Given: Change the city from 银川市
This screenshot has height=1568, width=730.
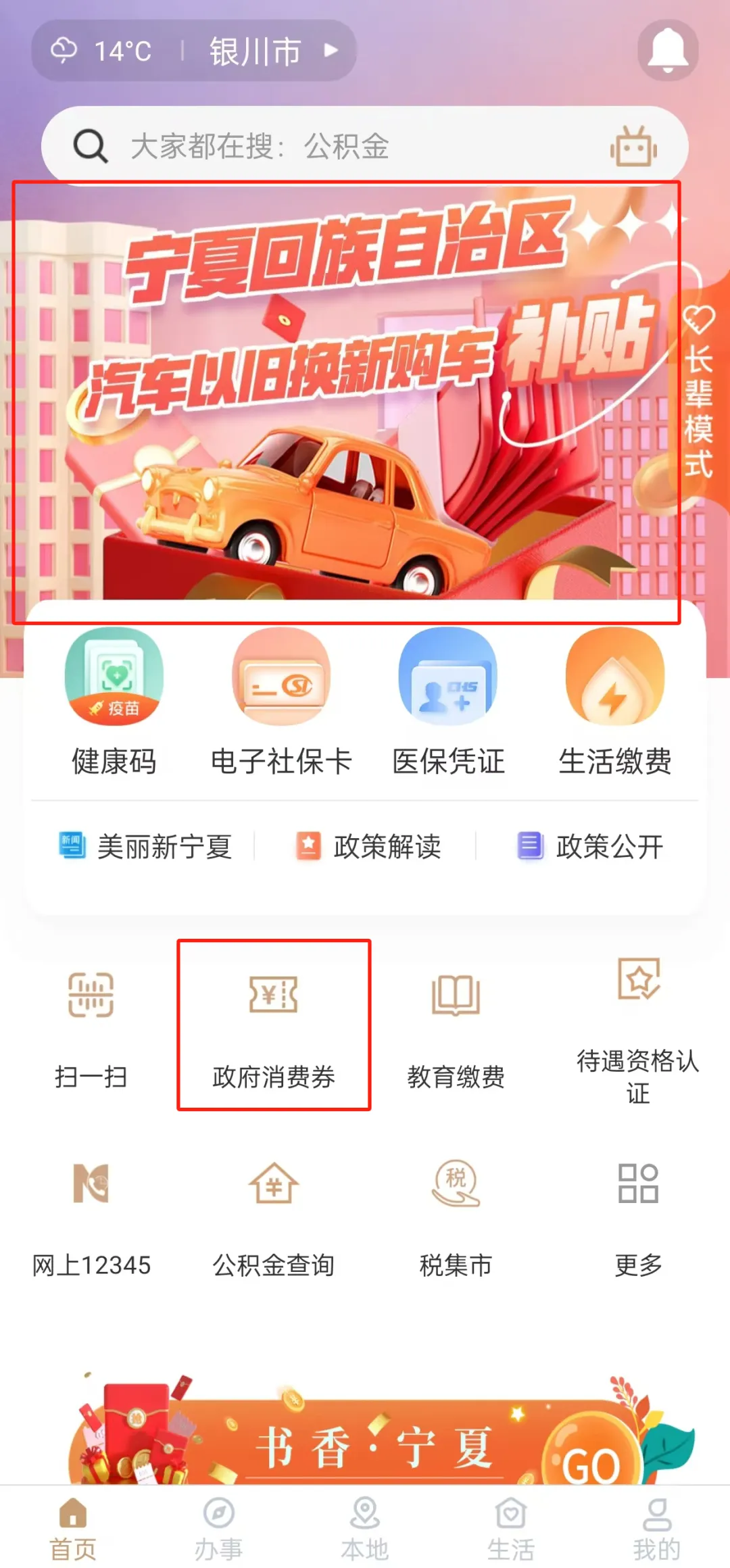Looking at the screenshot, I should click(270, 51).
